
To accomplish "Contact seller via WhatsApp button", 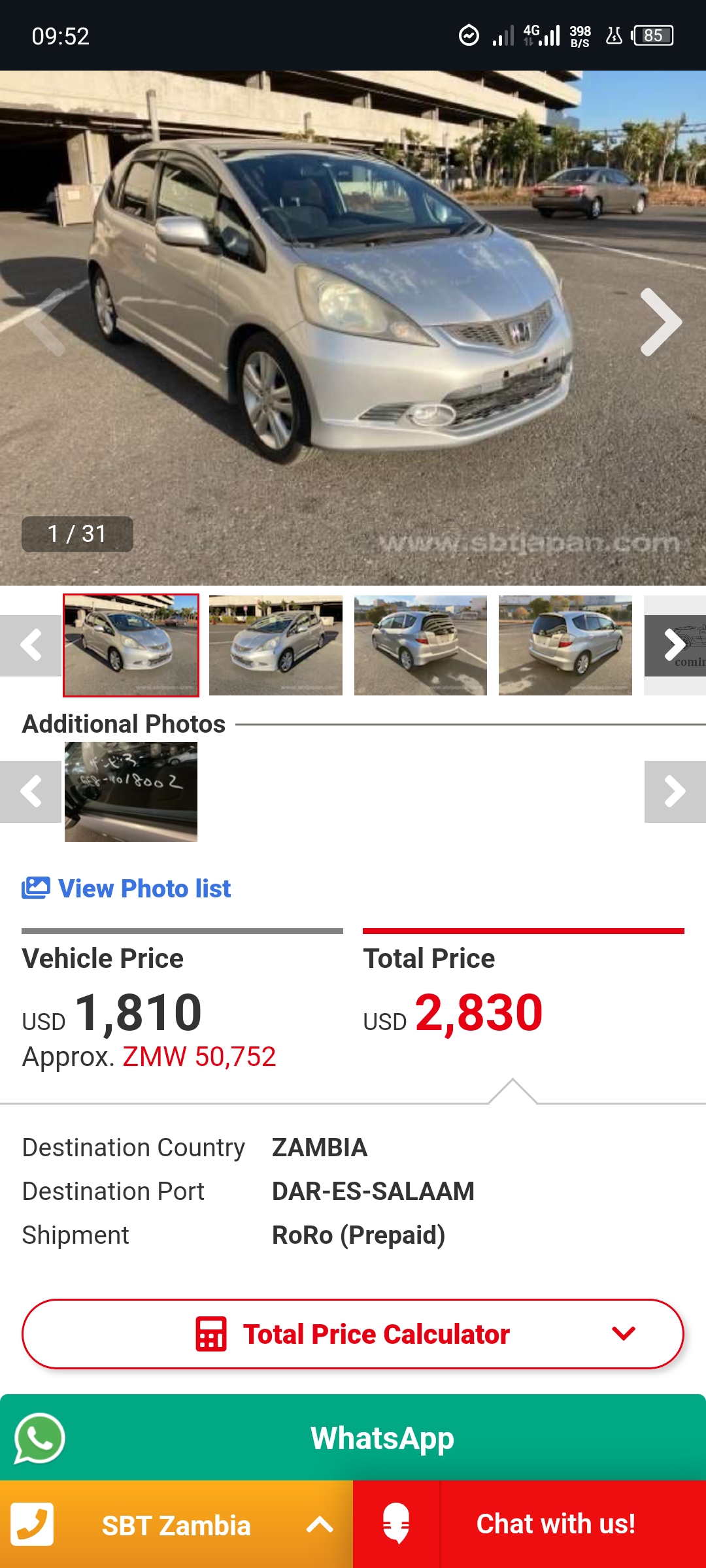I will [353, 1438].
